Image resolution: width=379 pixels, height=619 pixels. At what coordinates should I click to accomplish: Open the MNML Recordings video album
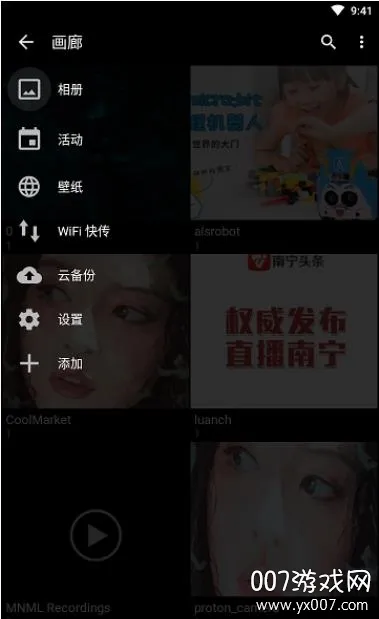95,529
